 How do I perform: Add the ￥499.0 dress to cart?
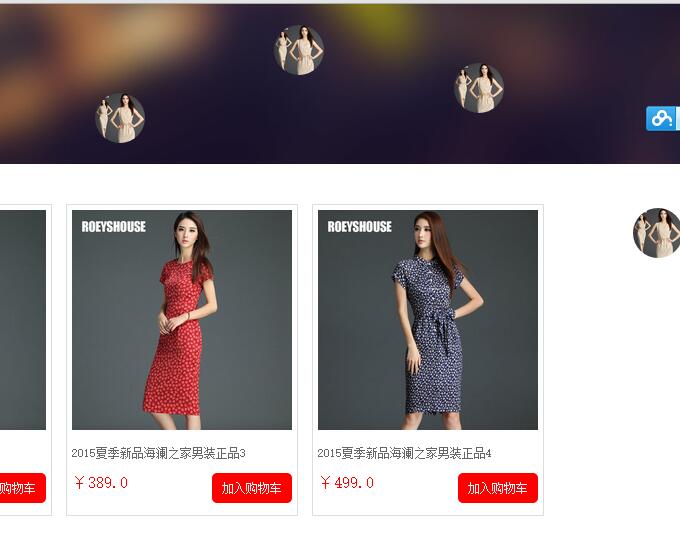click(497, 488)
